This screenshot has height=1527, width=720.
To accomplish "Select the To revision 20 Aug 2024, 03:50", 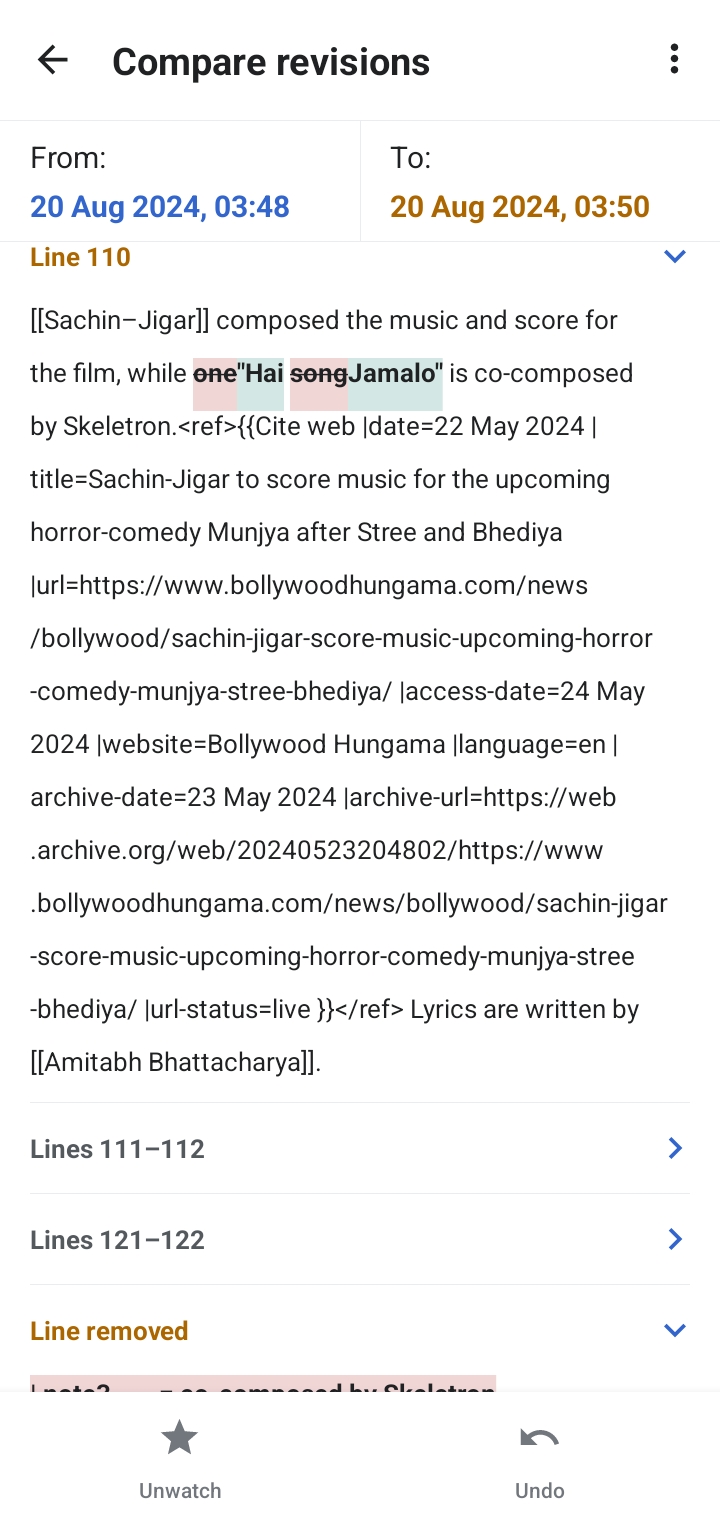I will point(520,207).
